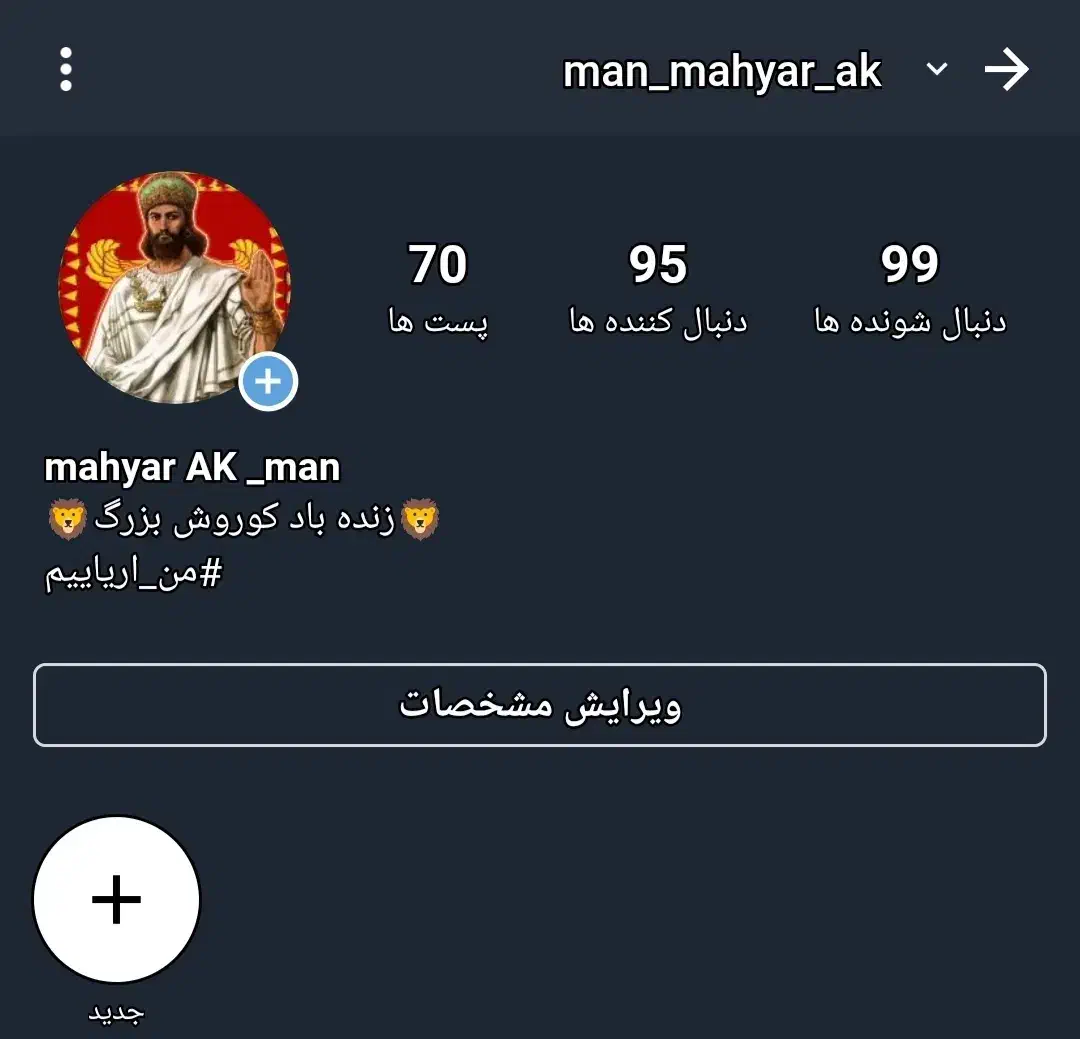Add a story with the blue plus badge
Viewport: 1080px width, 1039px height.
(269, 382)
